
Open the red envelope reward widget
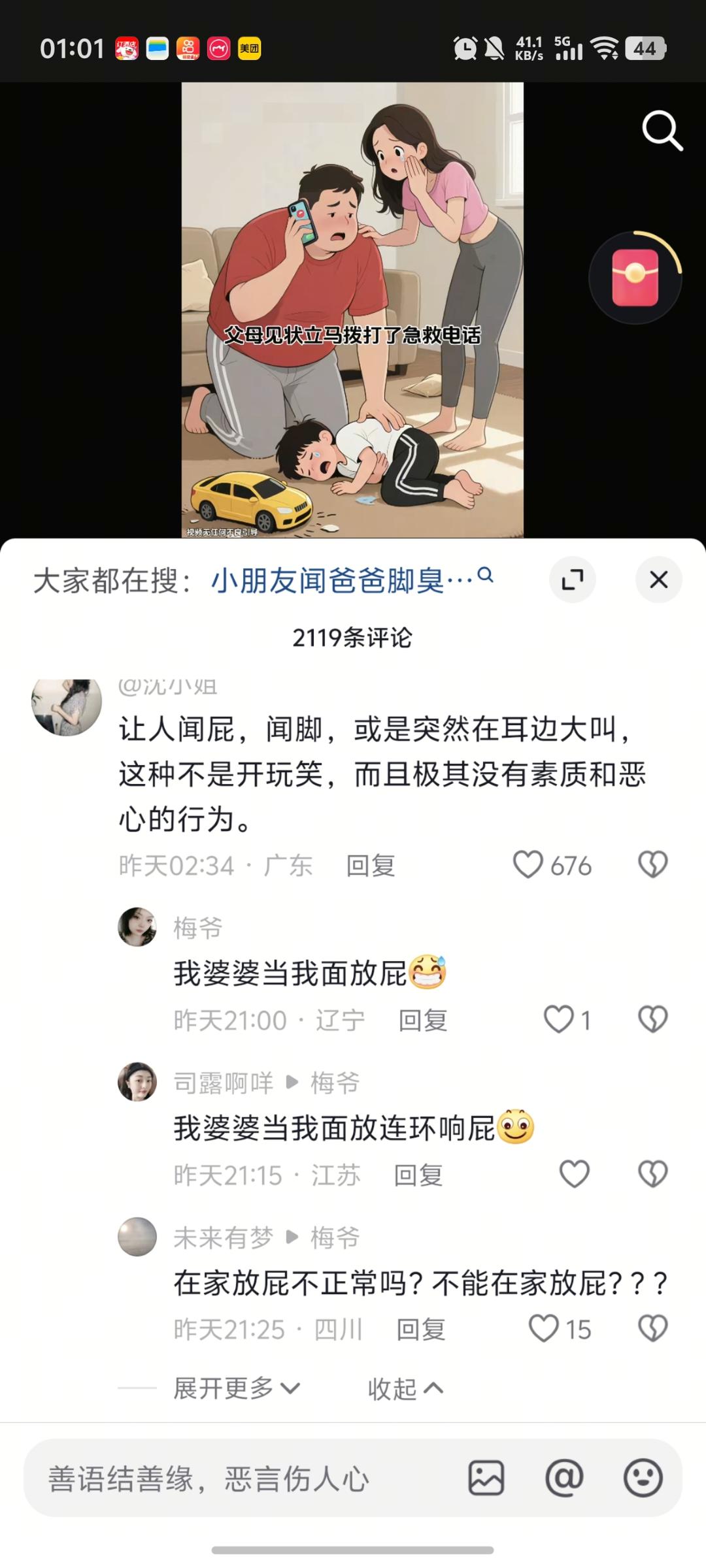pos(635,278)
